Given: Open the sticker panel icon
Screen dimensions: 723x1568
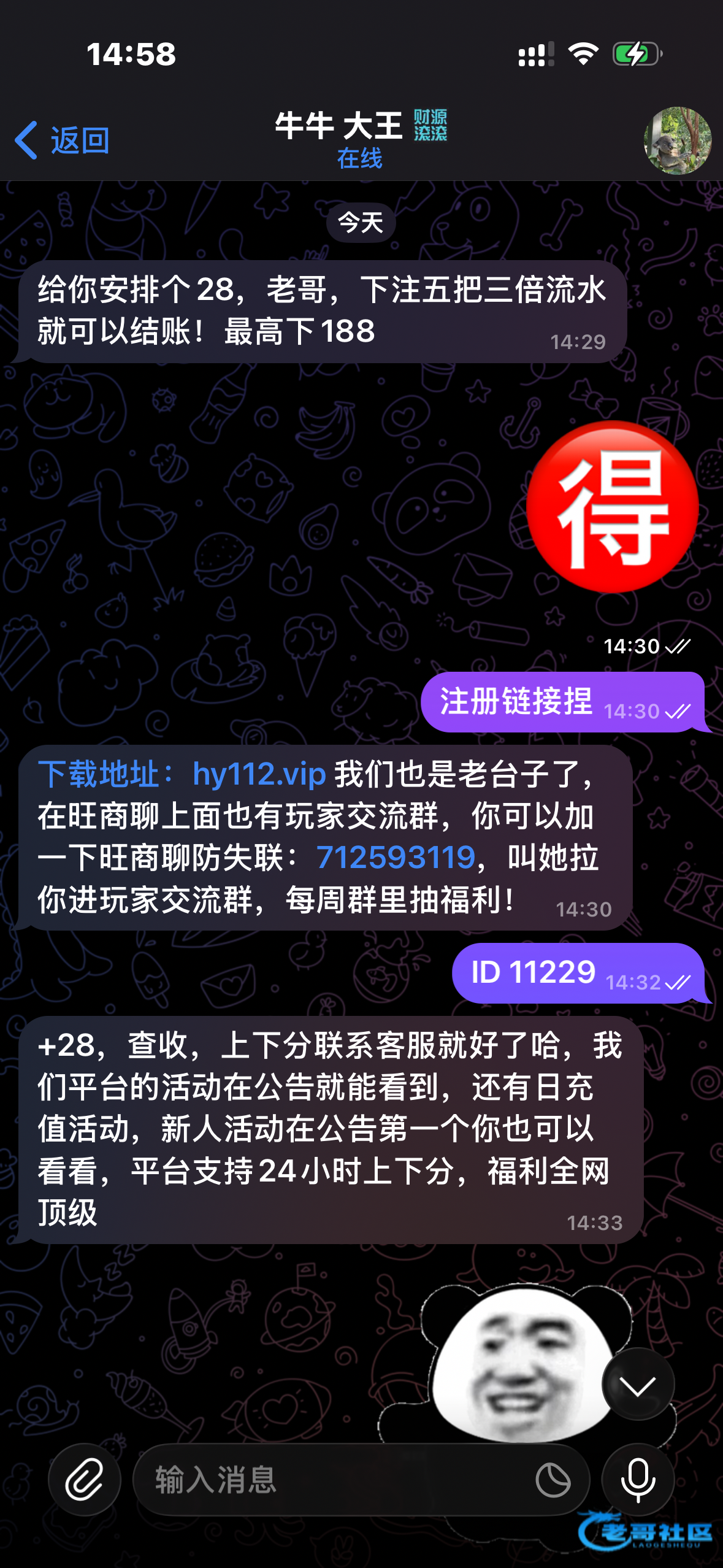Looking at the screenshot, I should point(553,1480).
